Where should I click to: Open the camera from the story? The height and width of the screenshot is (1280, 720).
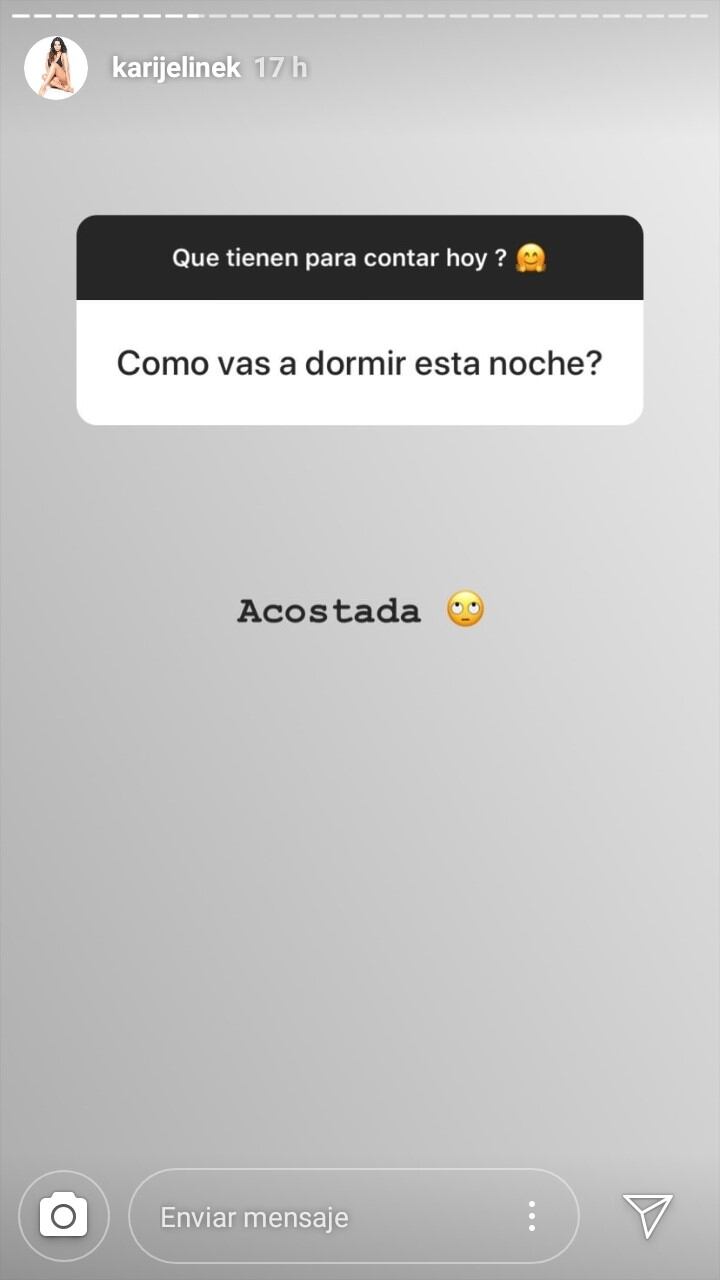pos(63,1216)
